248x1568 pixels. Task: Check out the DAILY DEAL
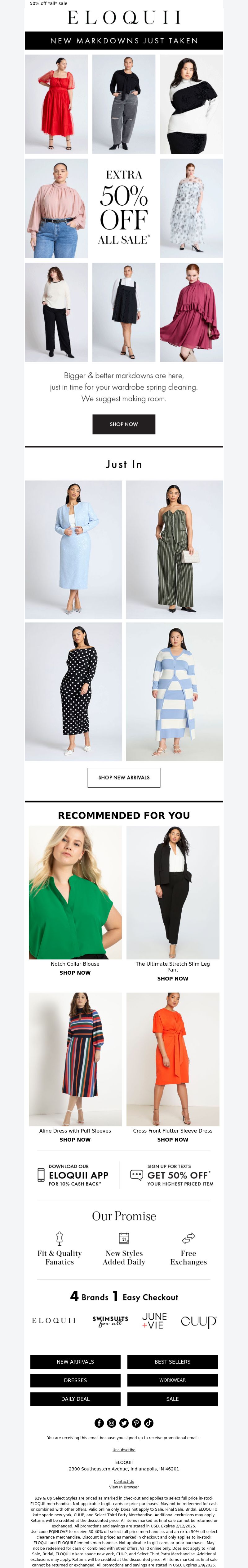point(75,1399)
